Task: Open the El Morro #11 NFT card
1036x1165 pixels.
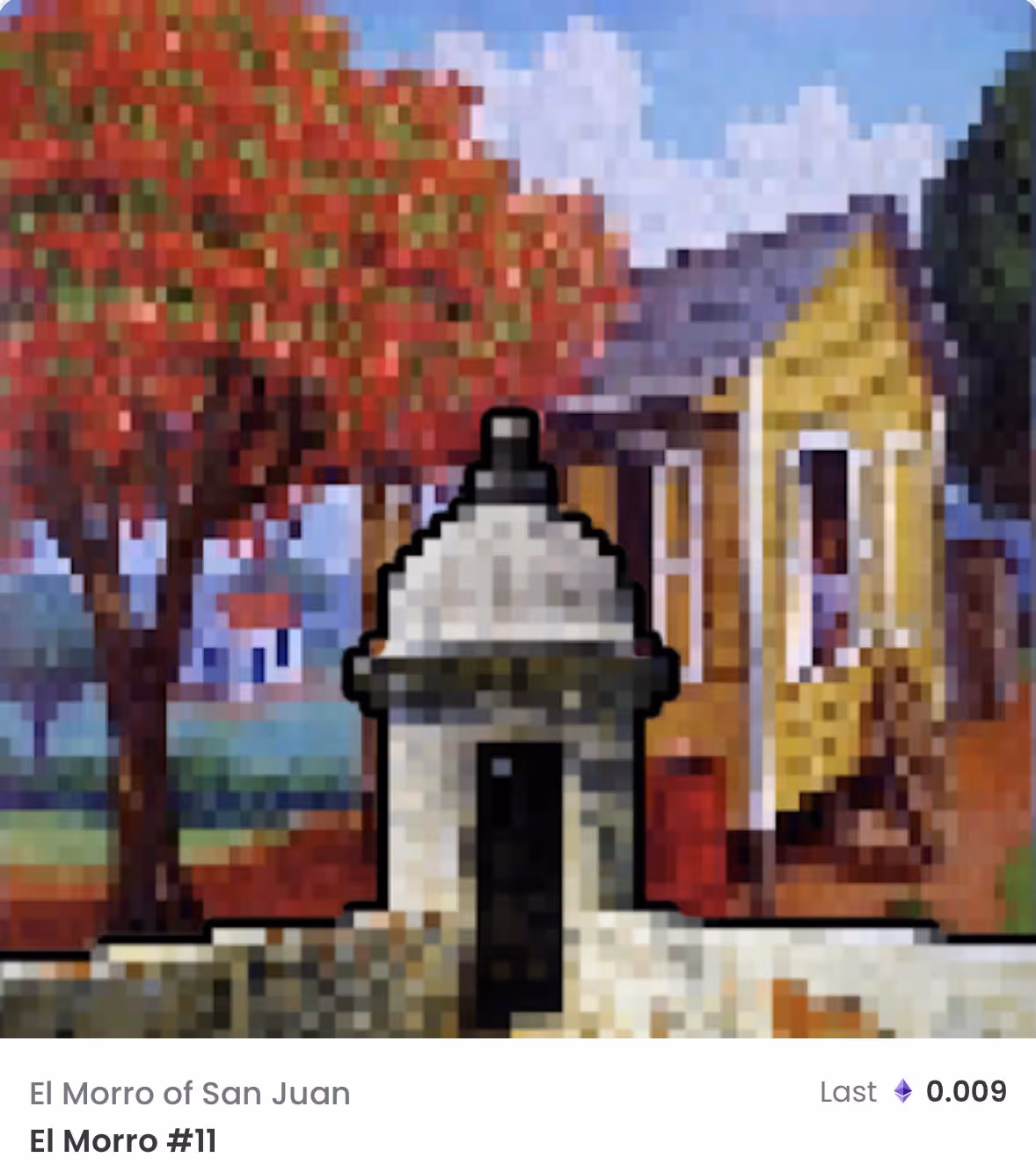Action: (x=122, y=1140)
